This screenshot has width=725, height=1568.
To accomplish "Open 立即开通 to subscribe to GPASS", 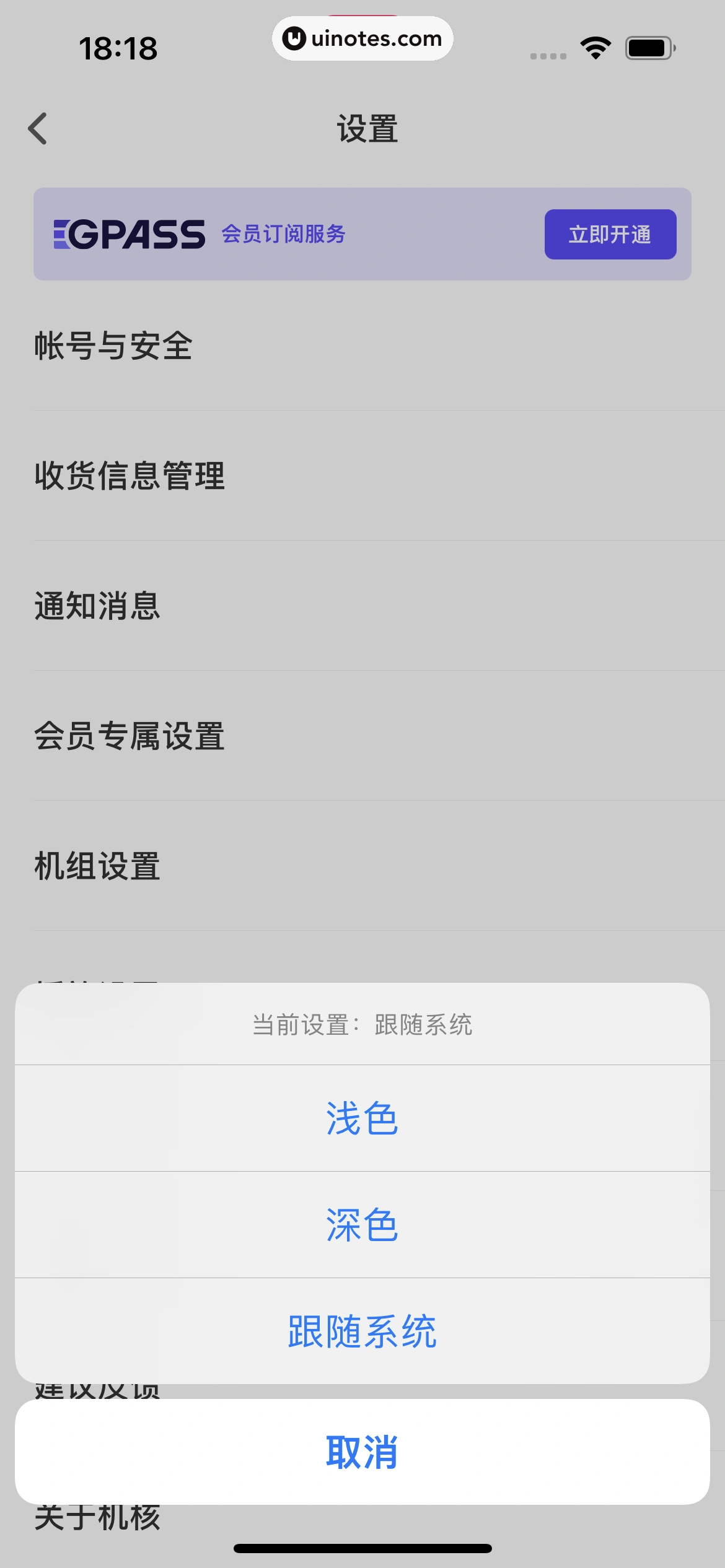I will point(610,234).
